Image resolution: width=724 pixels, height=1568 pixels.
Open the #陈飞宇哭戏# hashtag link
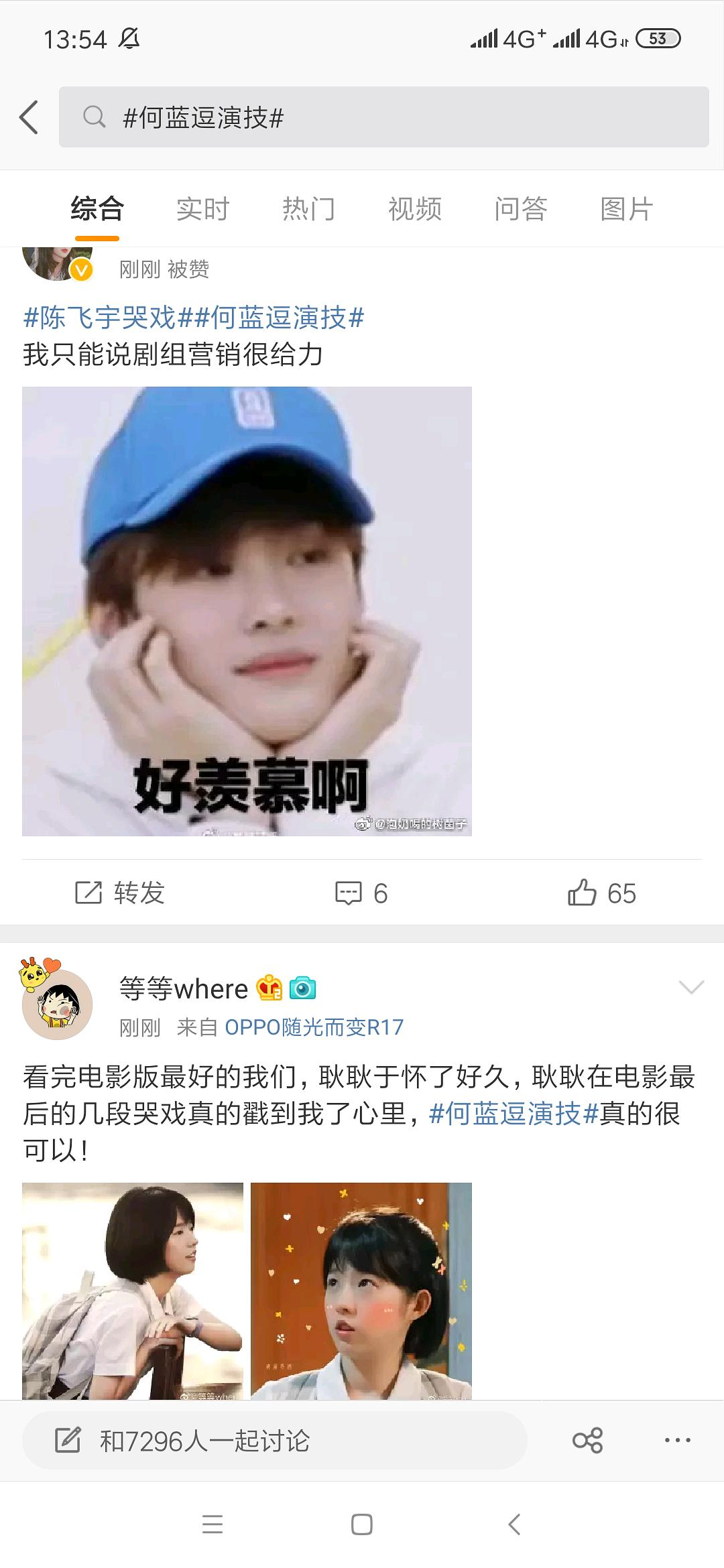pyautogui.click(x=99, y=318)
